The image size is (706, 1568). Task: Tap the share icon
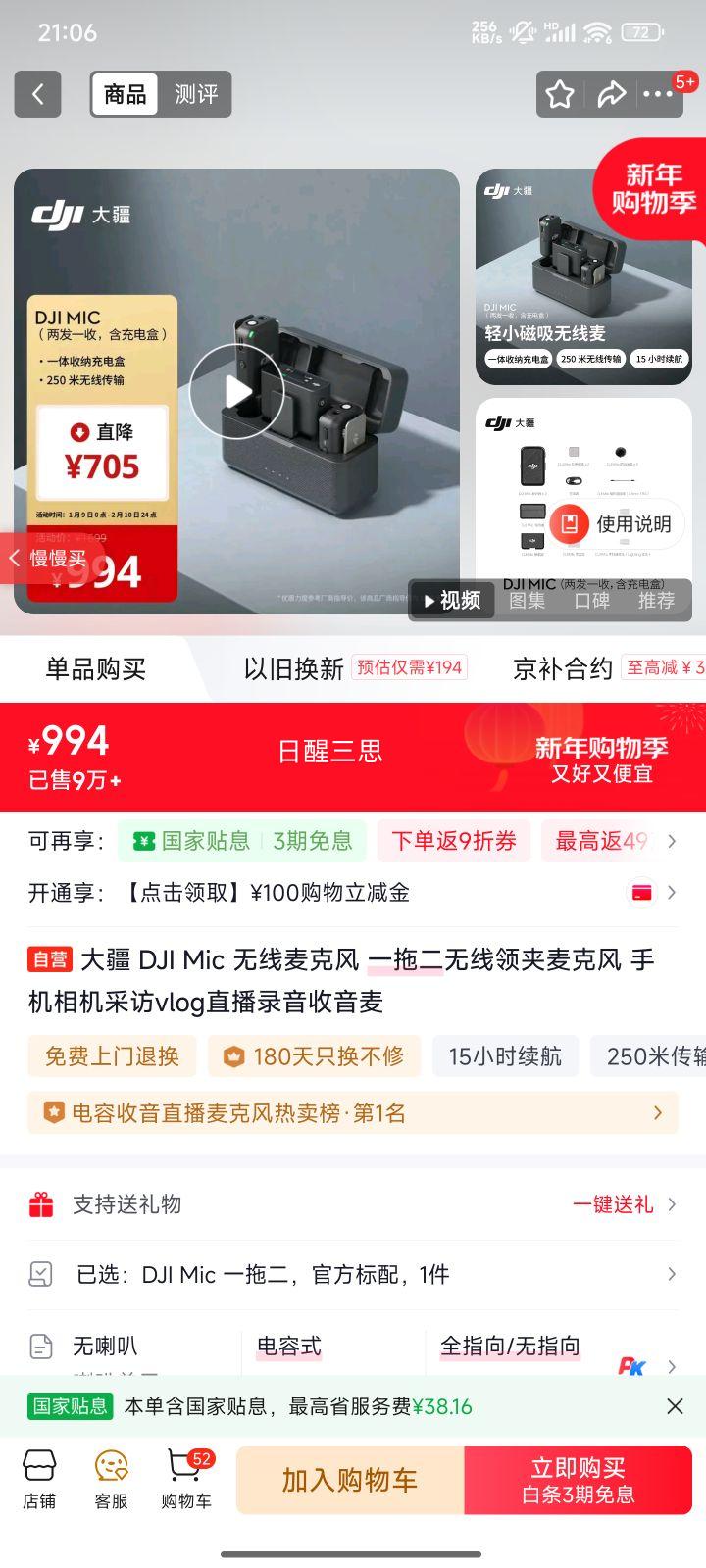click(x=613, y=94)
